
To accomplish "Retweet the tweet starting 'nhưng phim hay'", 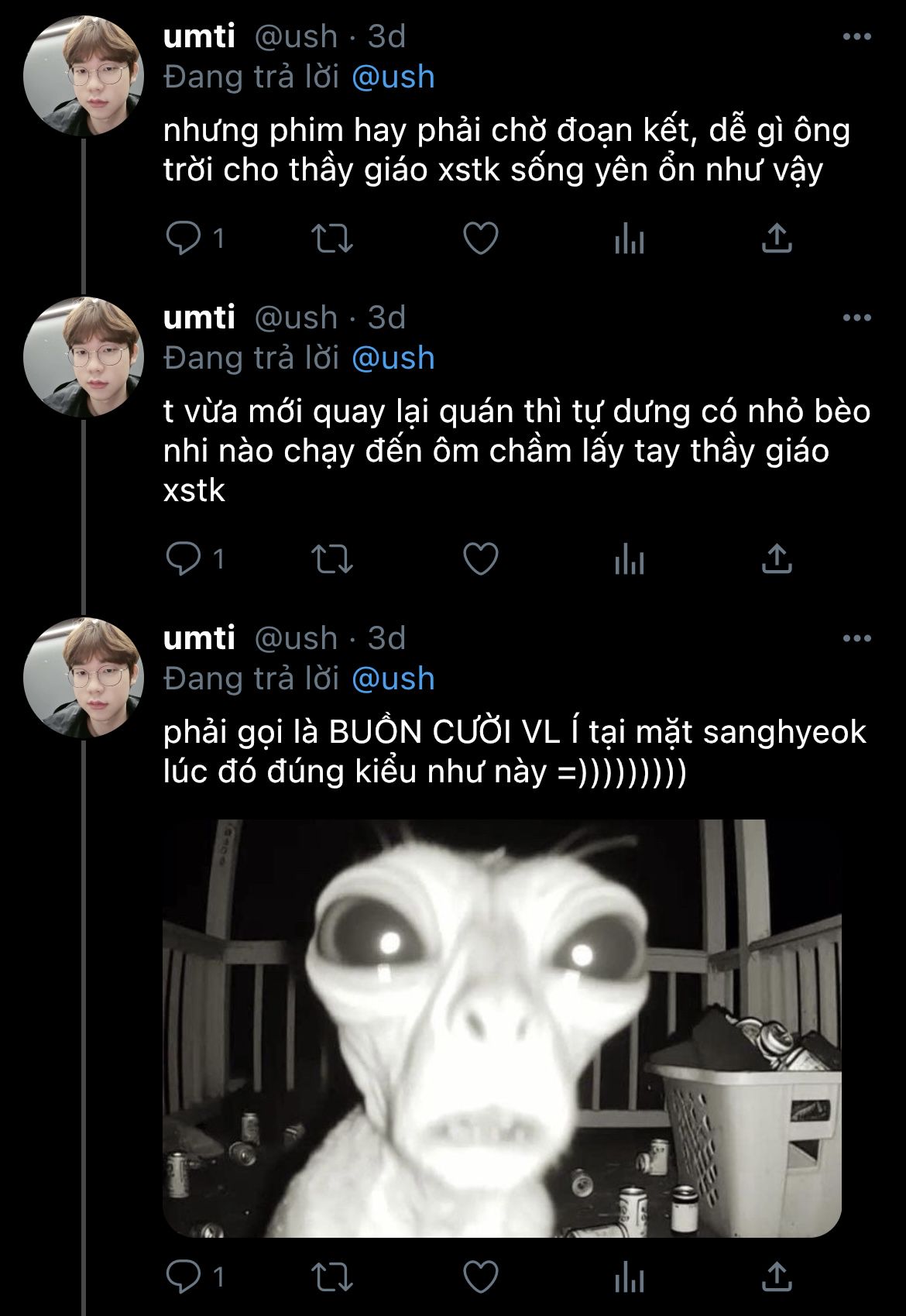I will coord(331,238).
